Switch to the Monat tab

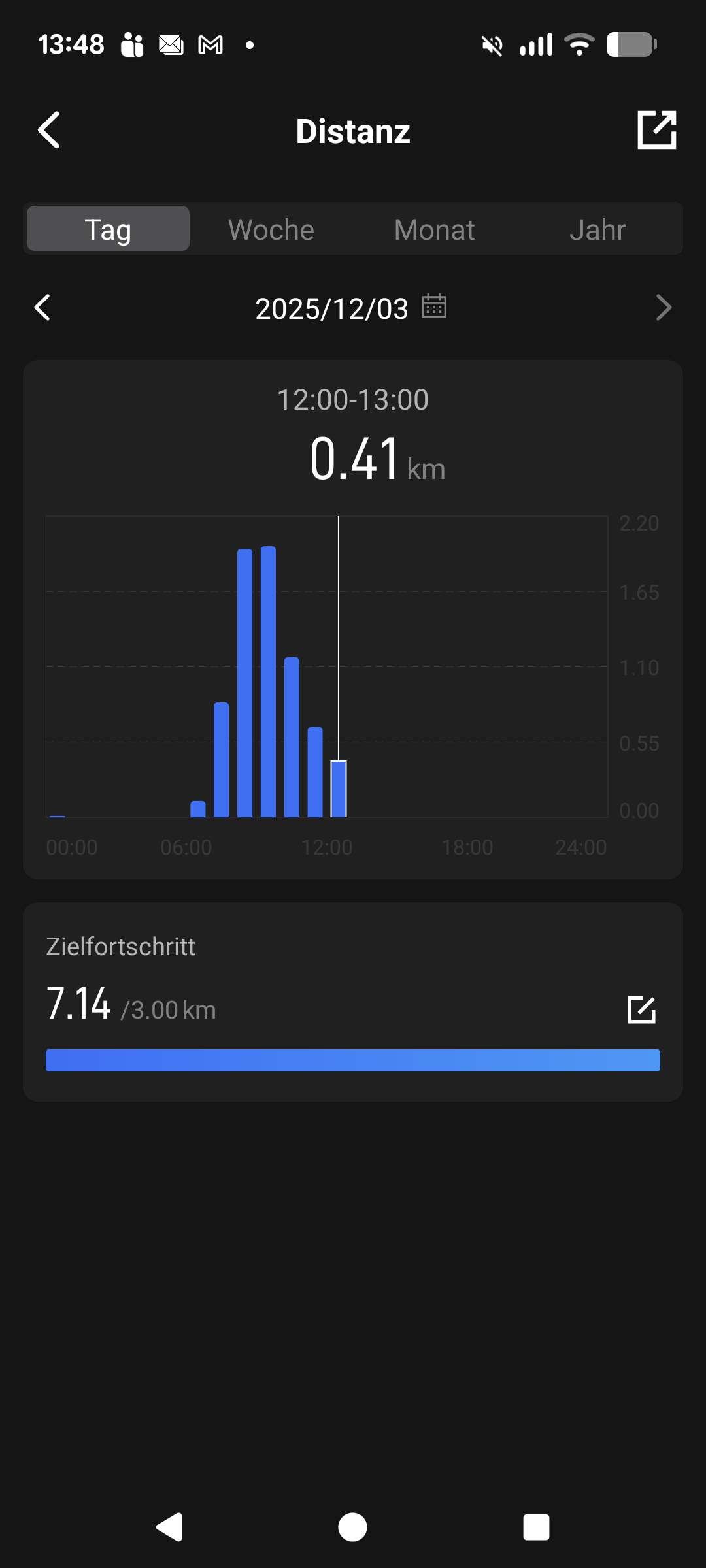pyautogui.click(x=435, y=229)
